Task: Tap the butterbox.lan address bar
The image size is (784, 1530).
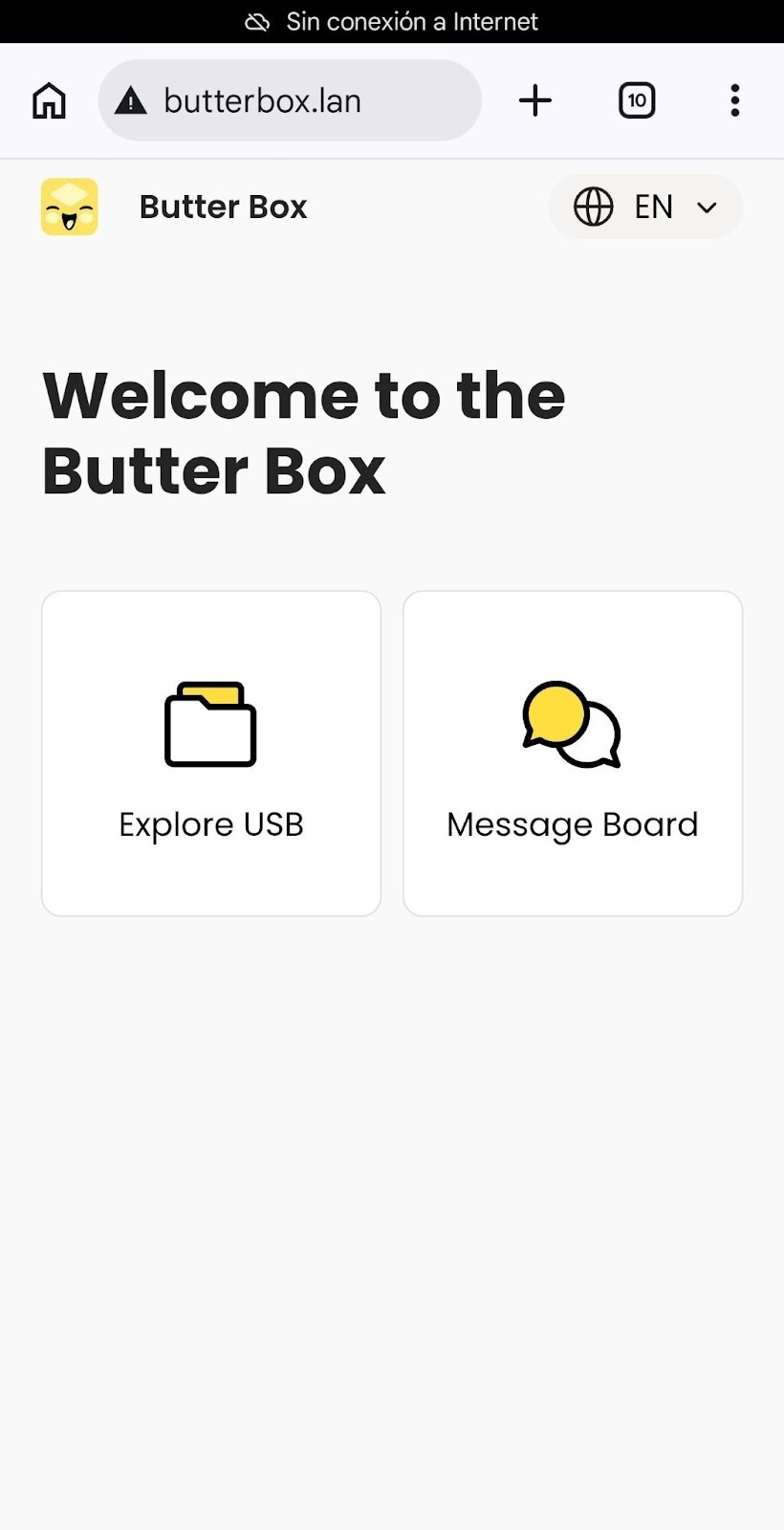Action: [x=289, y=100]
